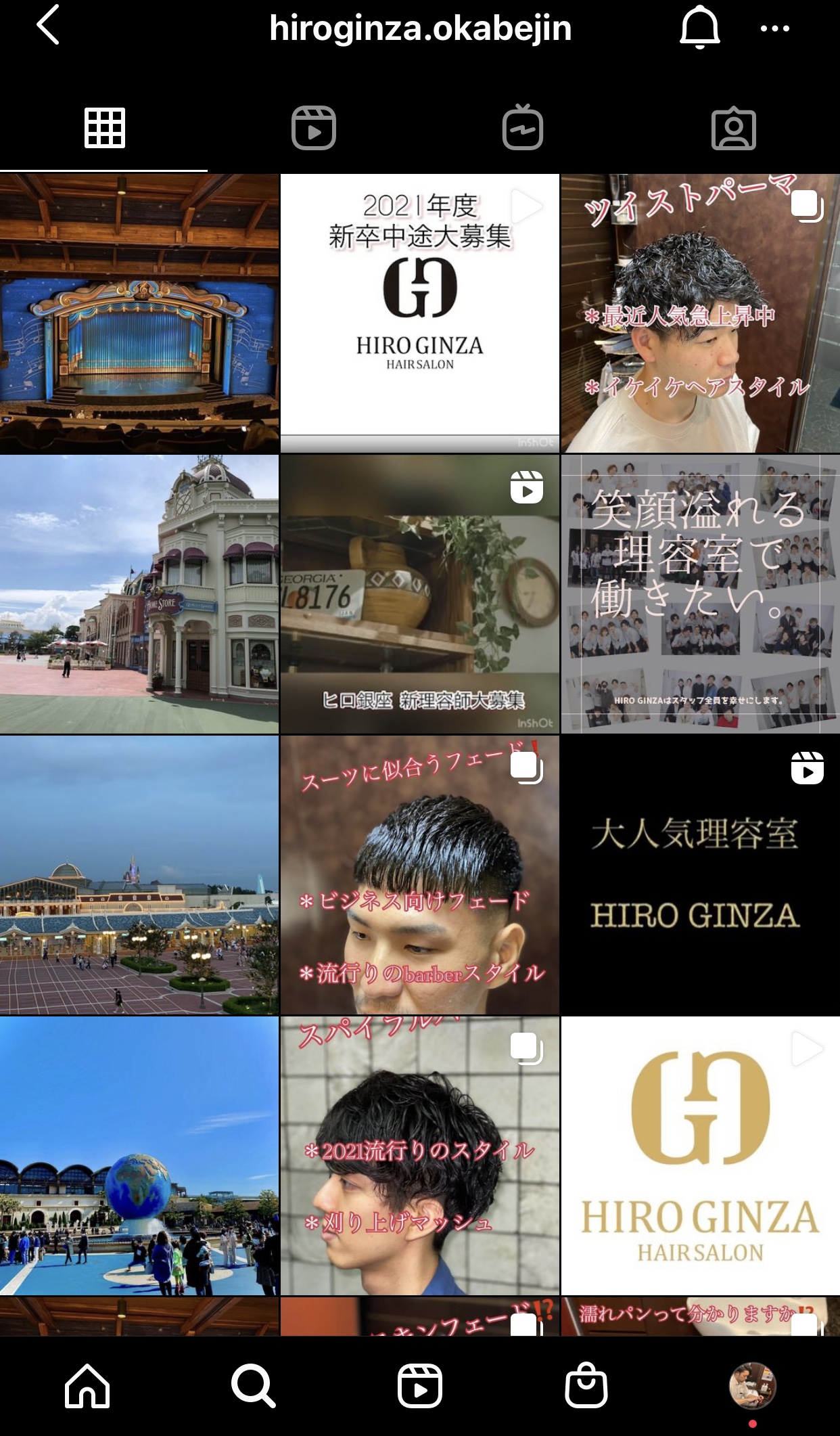This screenshot has height=1436, width=840.
Task: Go to the home feed
Action: coord(87,1385)
